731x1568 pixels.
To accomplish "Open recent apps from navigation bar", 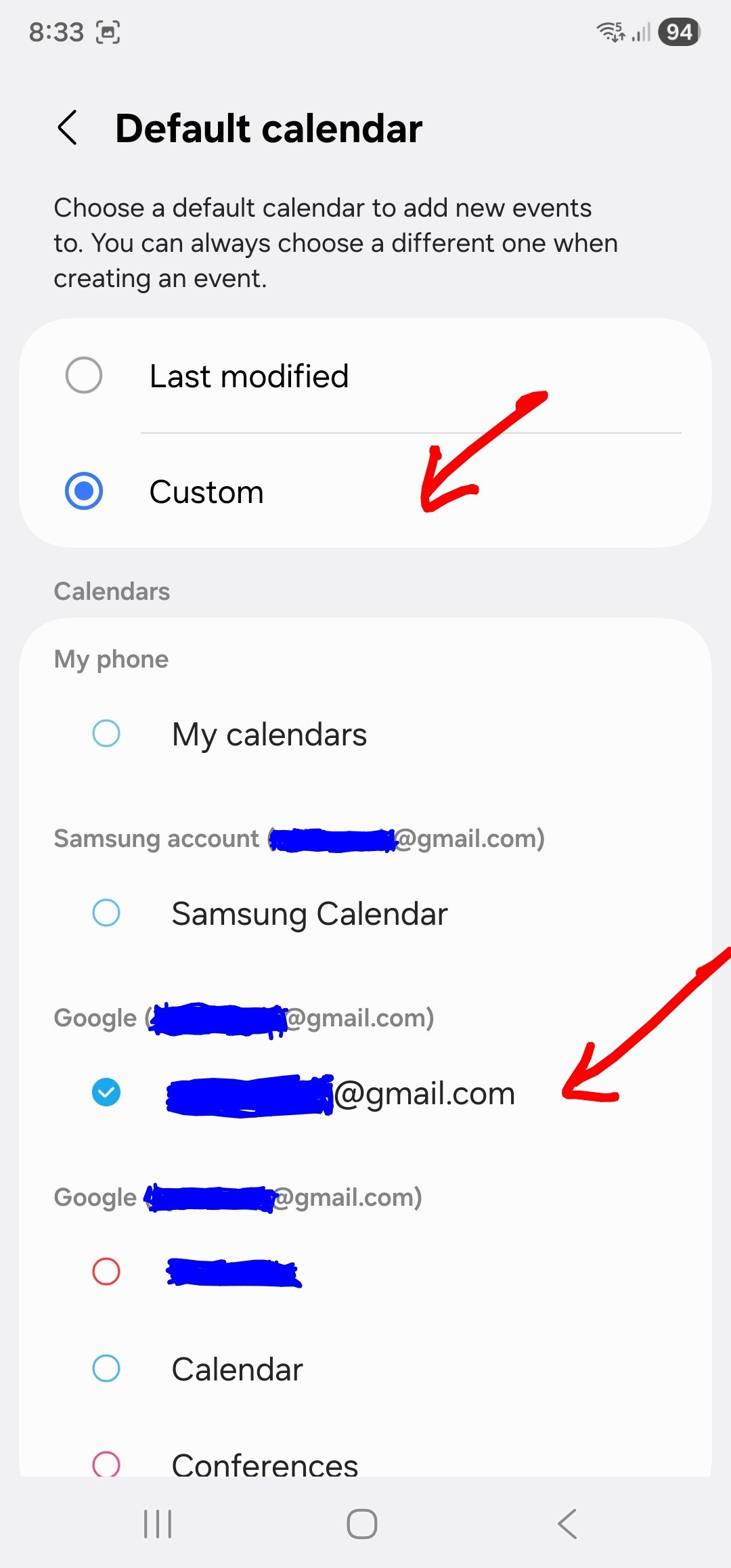I will coord(158,1524).
